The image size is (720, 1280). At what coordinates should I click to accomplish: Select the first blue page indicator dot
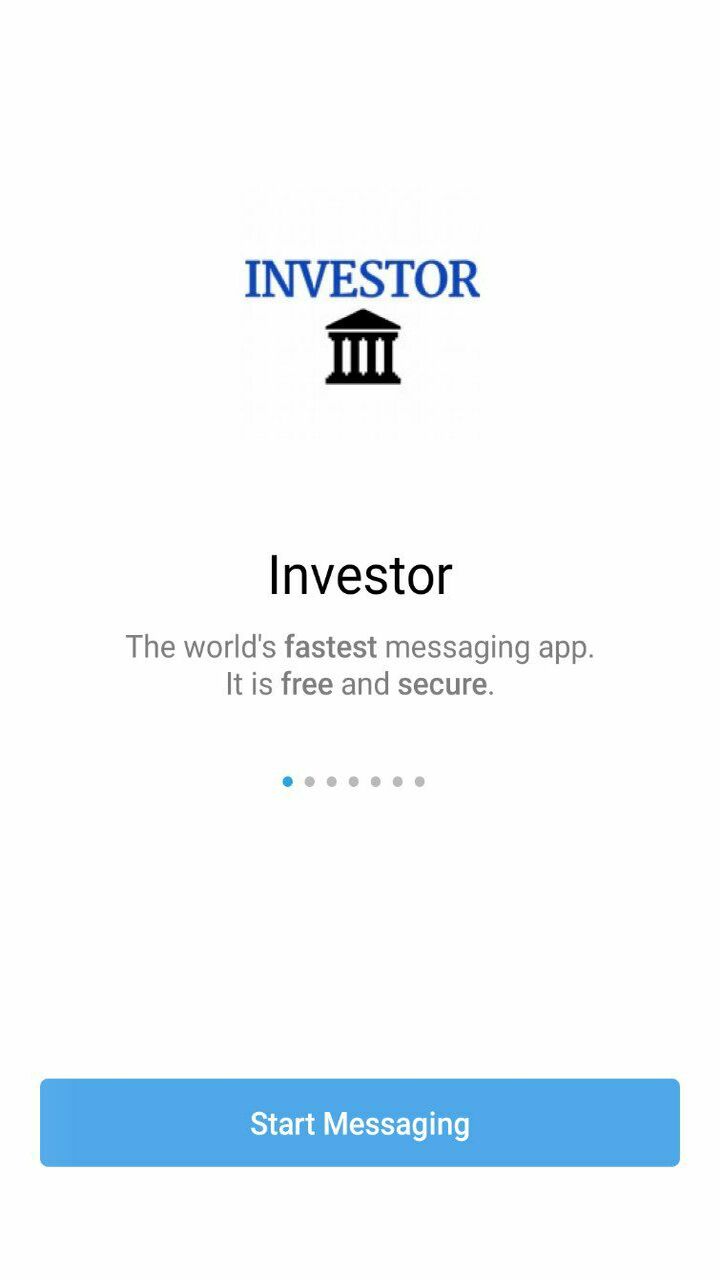click(288, 782)
